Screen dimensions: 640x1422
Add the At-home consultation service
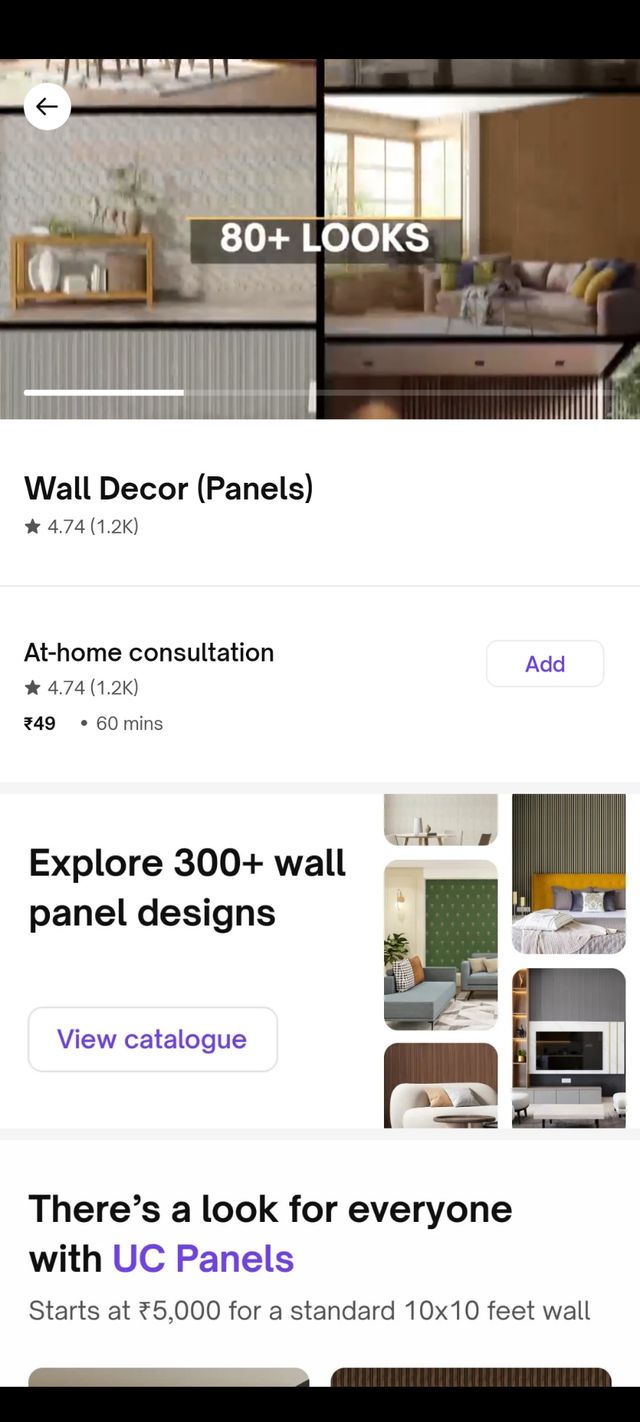544,664
